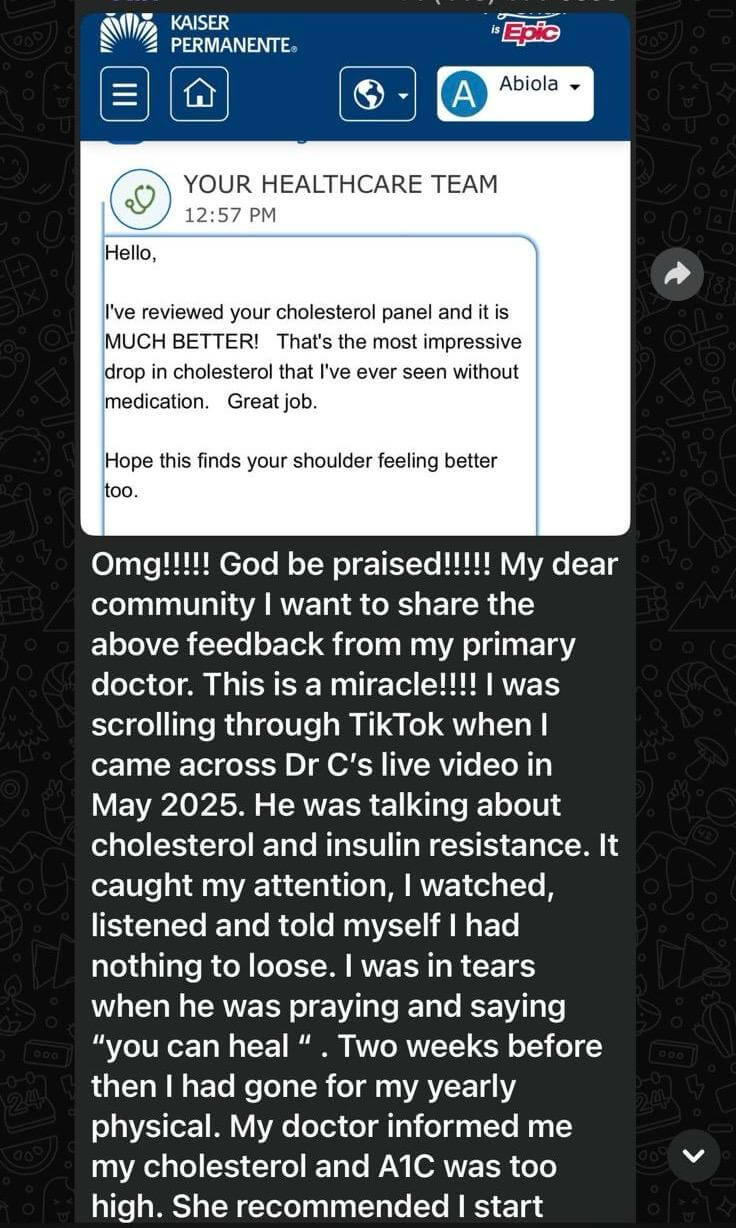Screen dimensions: 736x1228
Task: Jump to latest messages with down chevron
Action: (694, 1156)
